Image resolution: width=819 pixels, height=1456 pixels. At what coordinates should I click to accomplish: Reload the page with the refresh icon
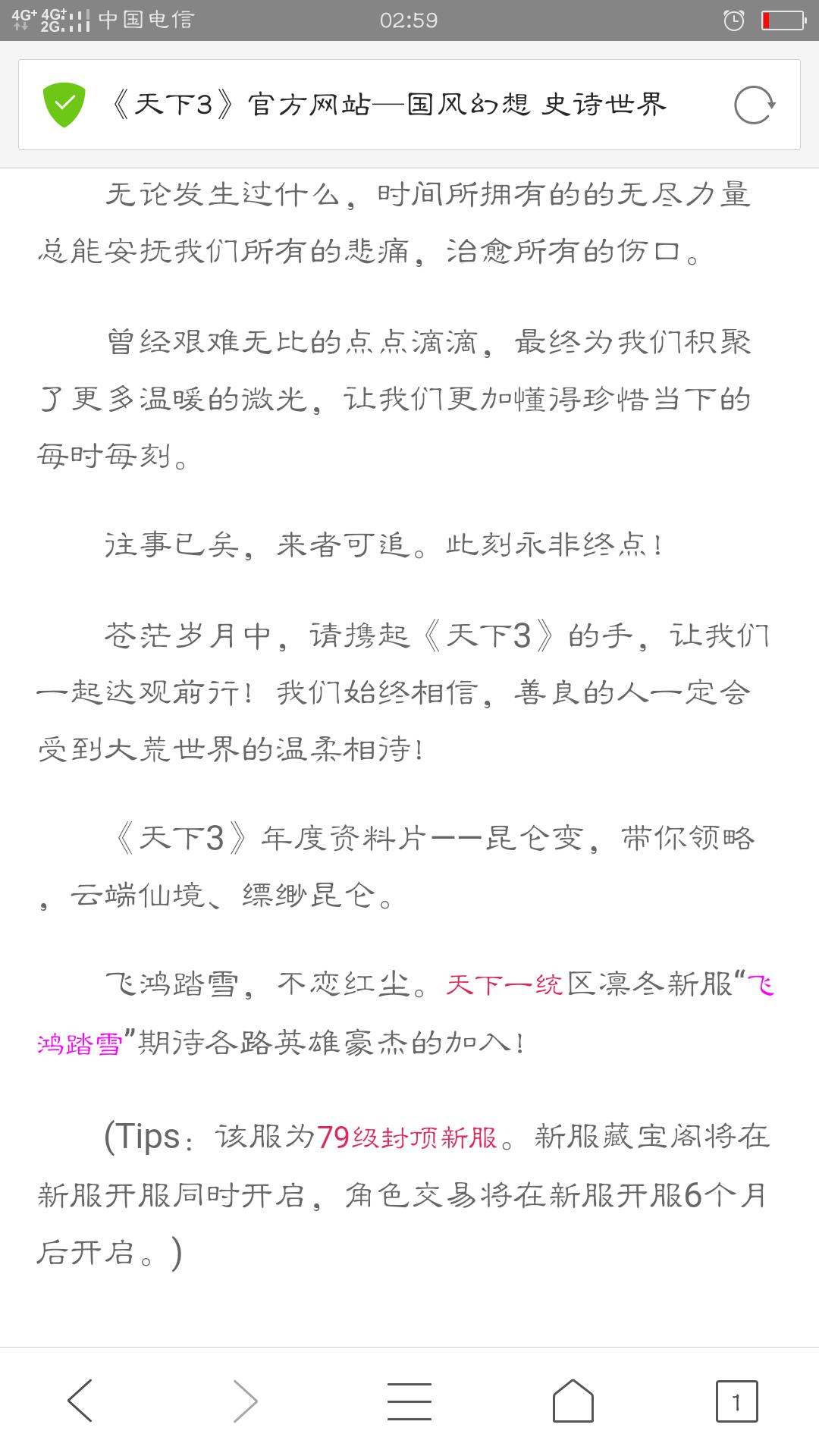pyautogui.click(x=755, y=105)
